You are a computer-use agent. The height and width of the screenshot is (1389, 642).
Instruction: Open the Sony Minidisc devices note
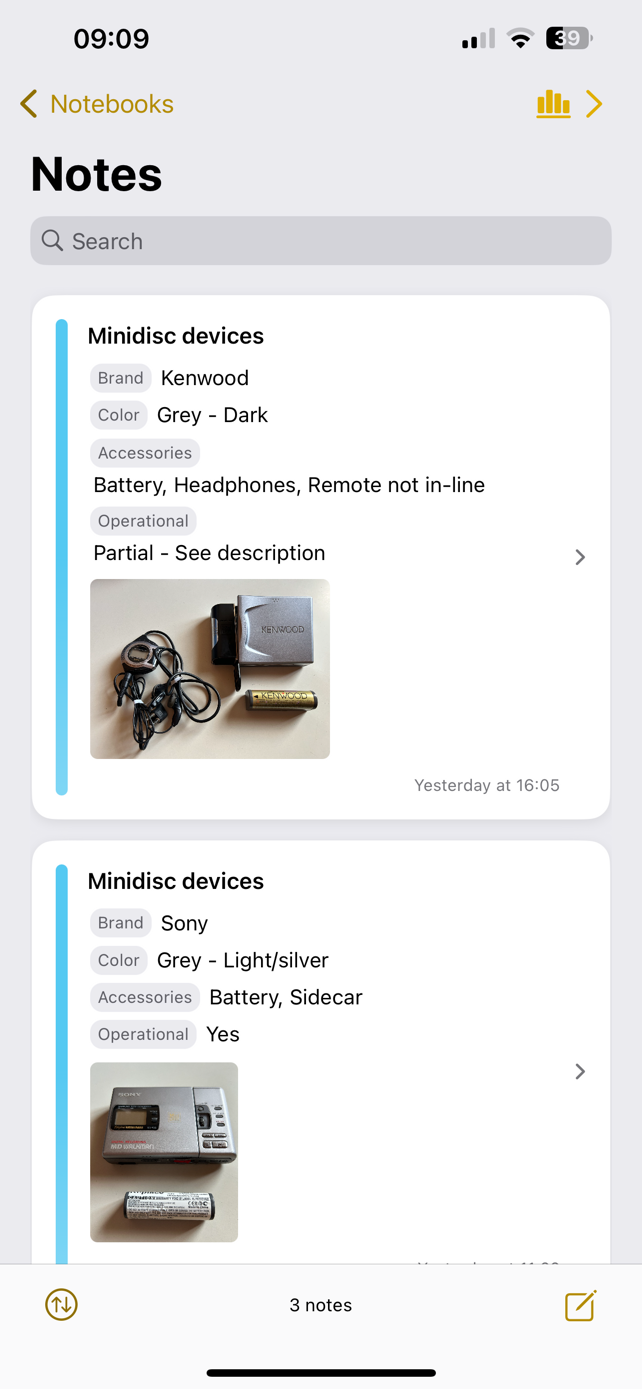point(321,1052)
